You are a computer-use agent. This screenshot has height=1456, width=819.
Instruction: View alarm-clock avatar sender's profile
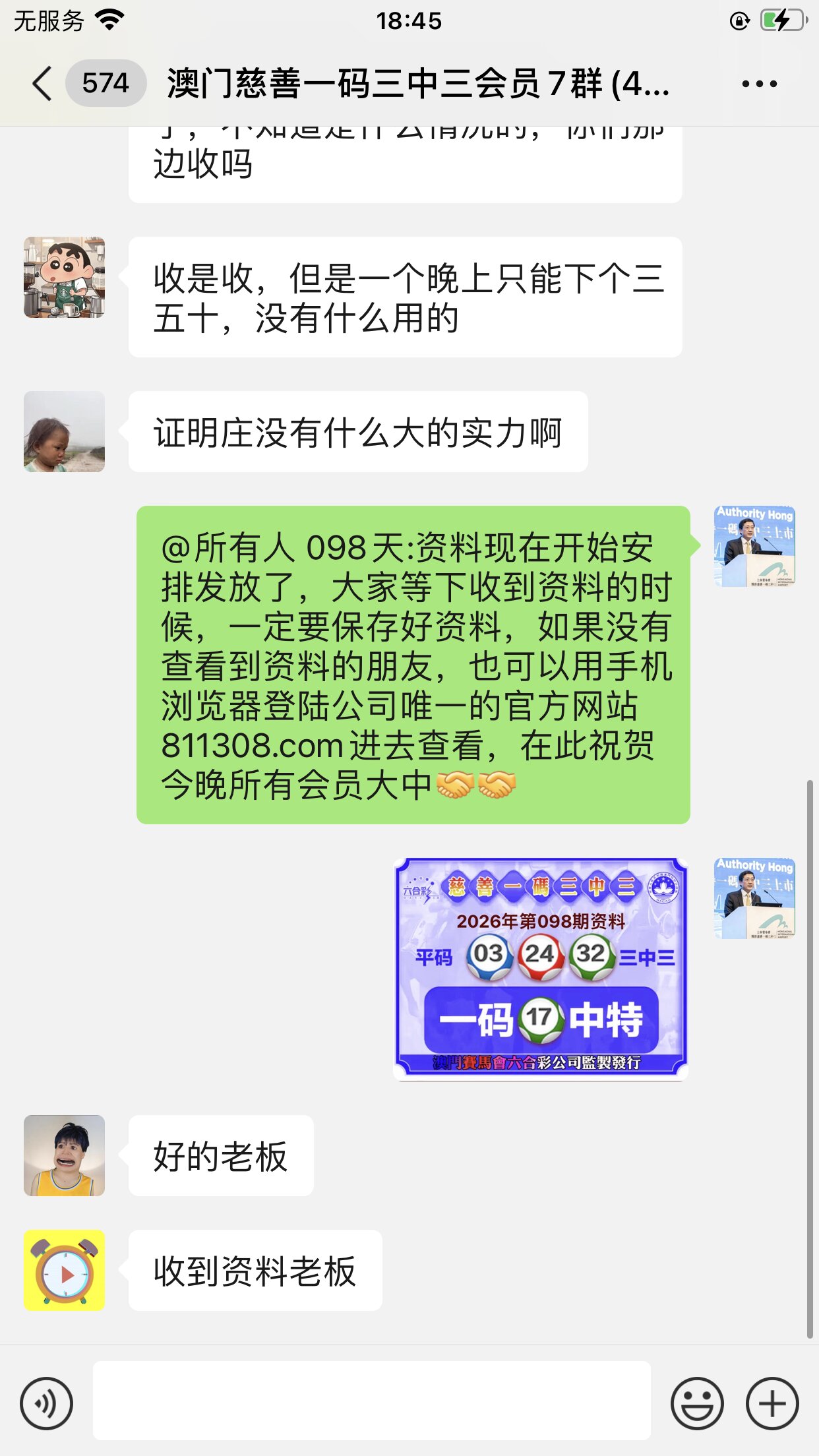[64, 1270]
